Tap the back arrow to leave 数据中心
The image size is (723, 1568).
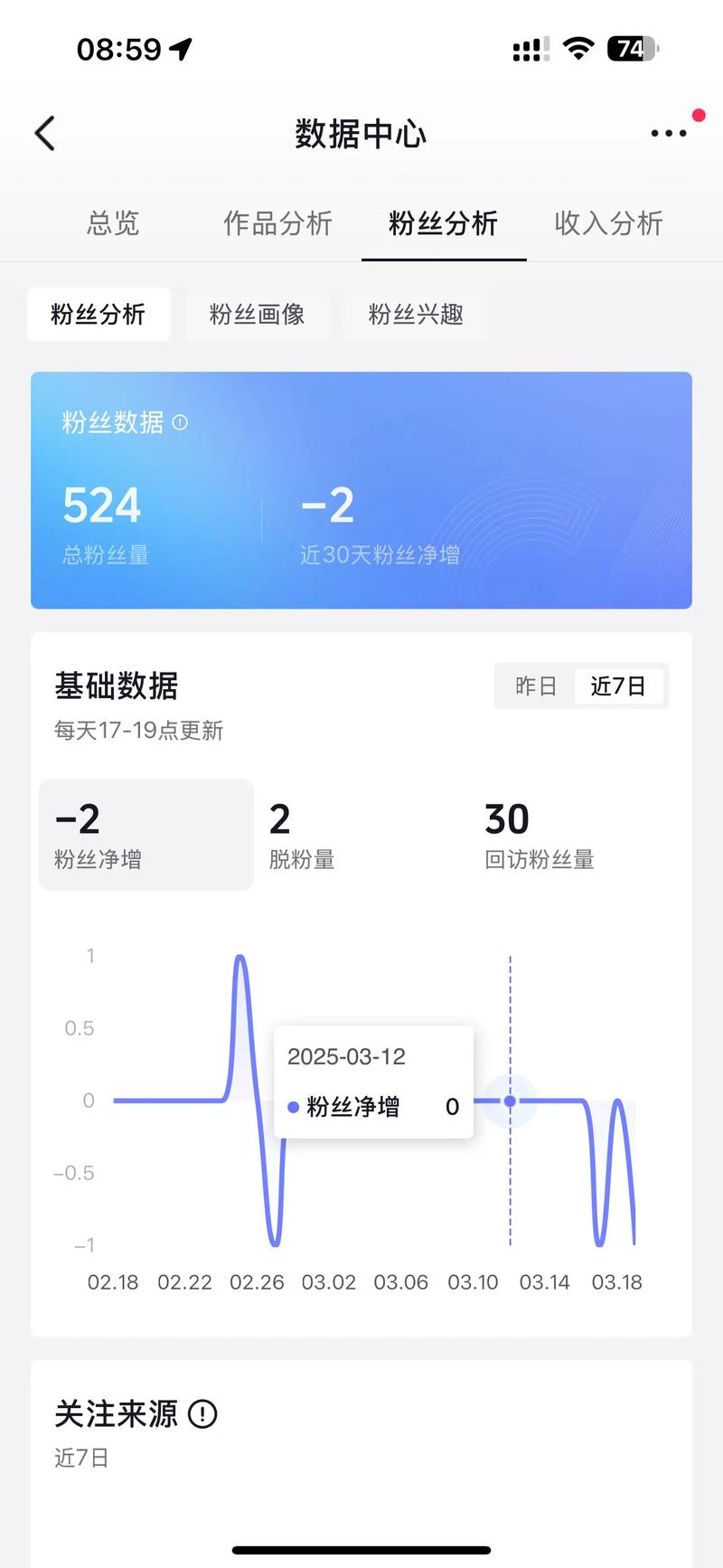coord(44,132)
